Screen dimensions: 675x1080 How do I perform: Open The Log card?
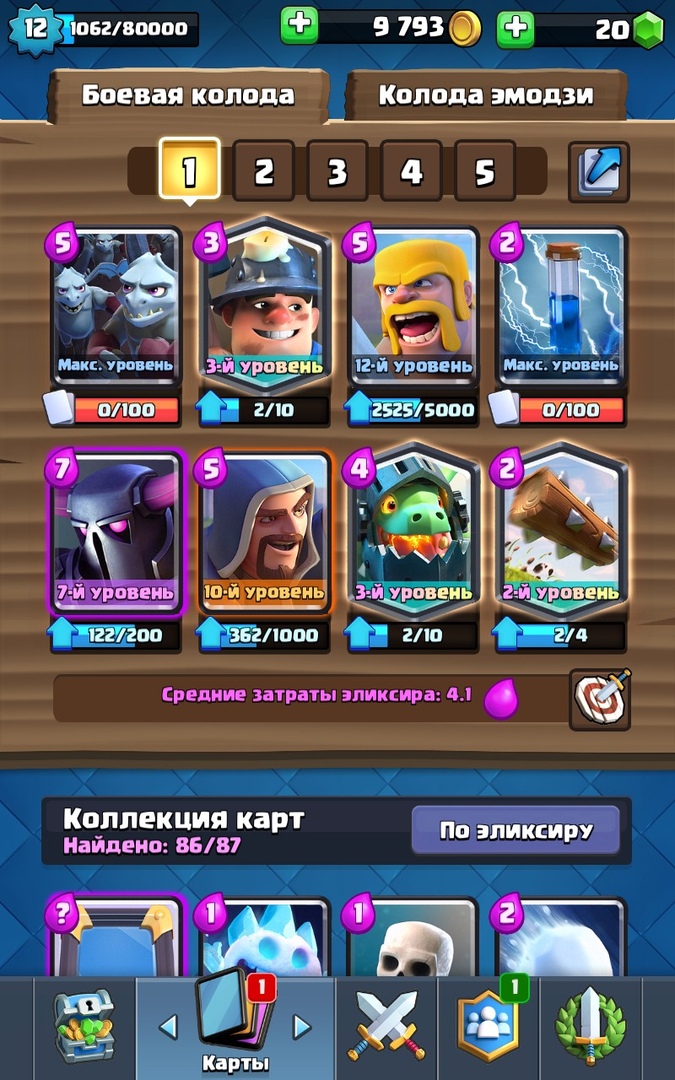coord(560,531)
